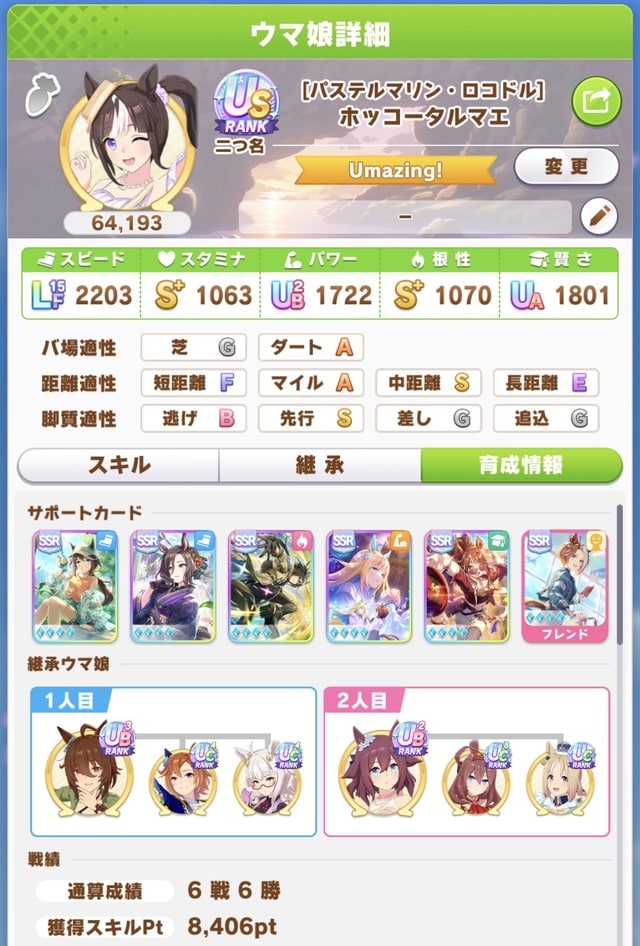The width and height of the screenshot is (640, 946).
Task: Switch to the スキル tab
Action: (118, 465)
